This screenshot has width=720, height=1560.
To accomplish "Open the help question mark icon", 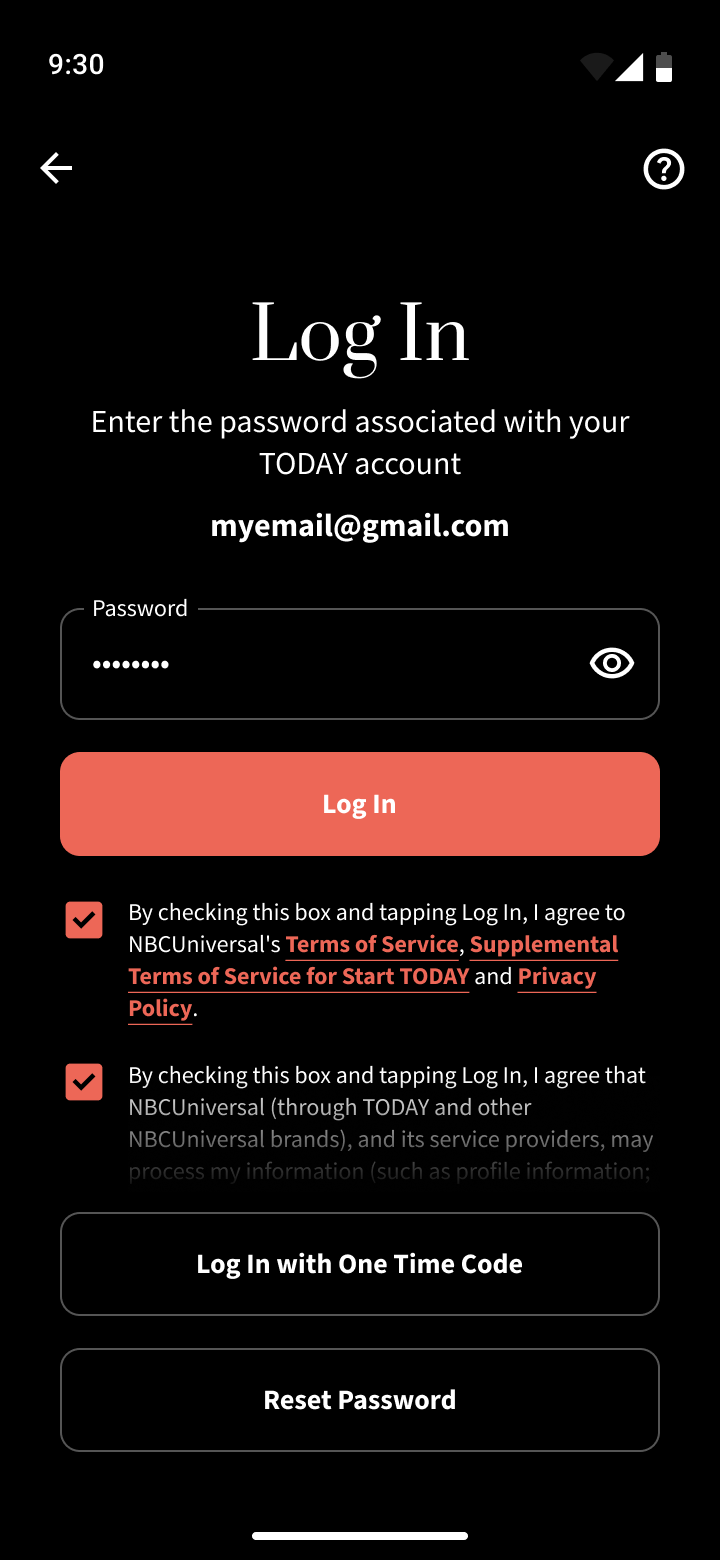I will point(663,169).
